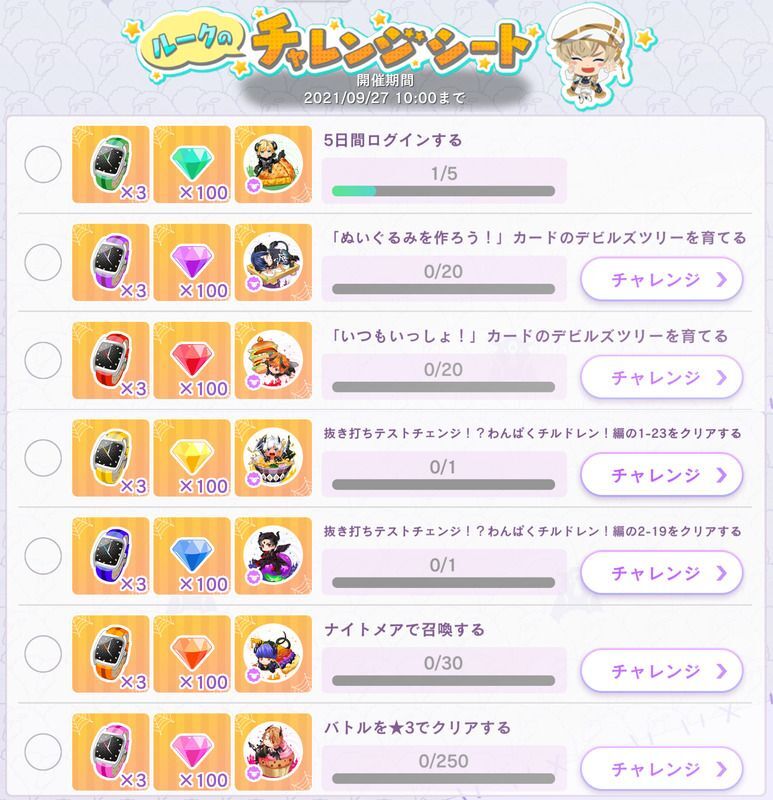Tap チャレンジ for the ぬいぐるみを作ろう! card mission
Viewport: 773px width, 800px height.
tap(661, 279)
